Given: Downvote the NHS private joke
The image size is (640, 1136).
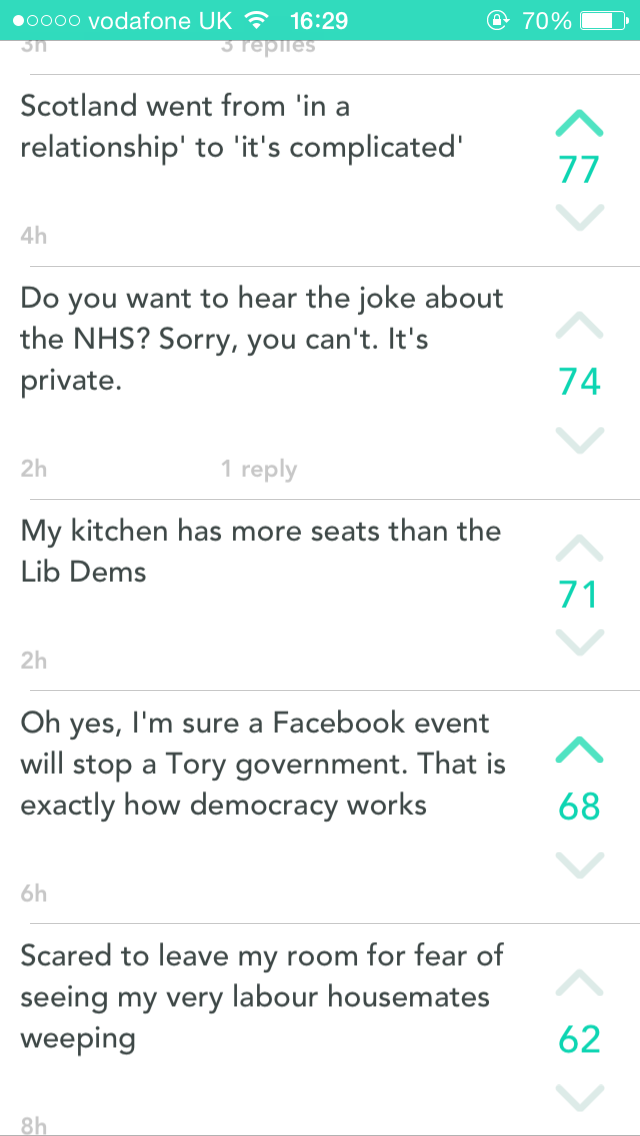Looking at the screenshot, I should pyautogui.click(x=579, y=440).
